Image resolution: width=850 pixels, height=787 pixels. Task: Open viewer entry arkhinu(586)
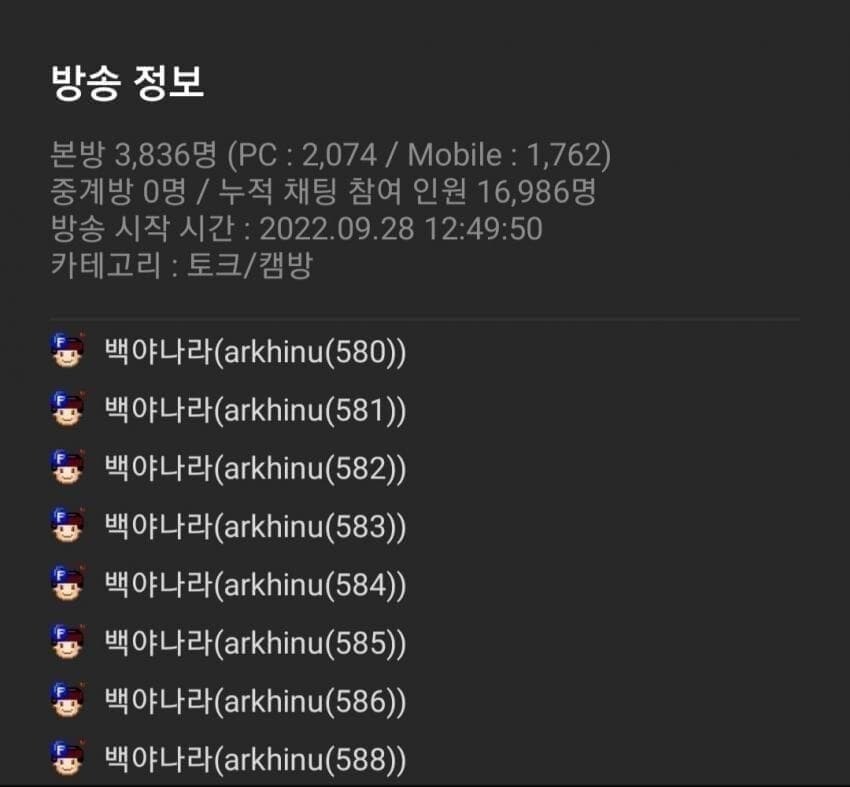255,701
